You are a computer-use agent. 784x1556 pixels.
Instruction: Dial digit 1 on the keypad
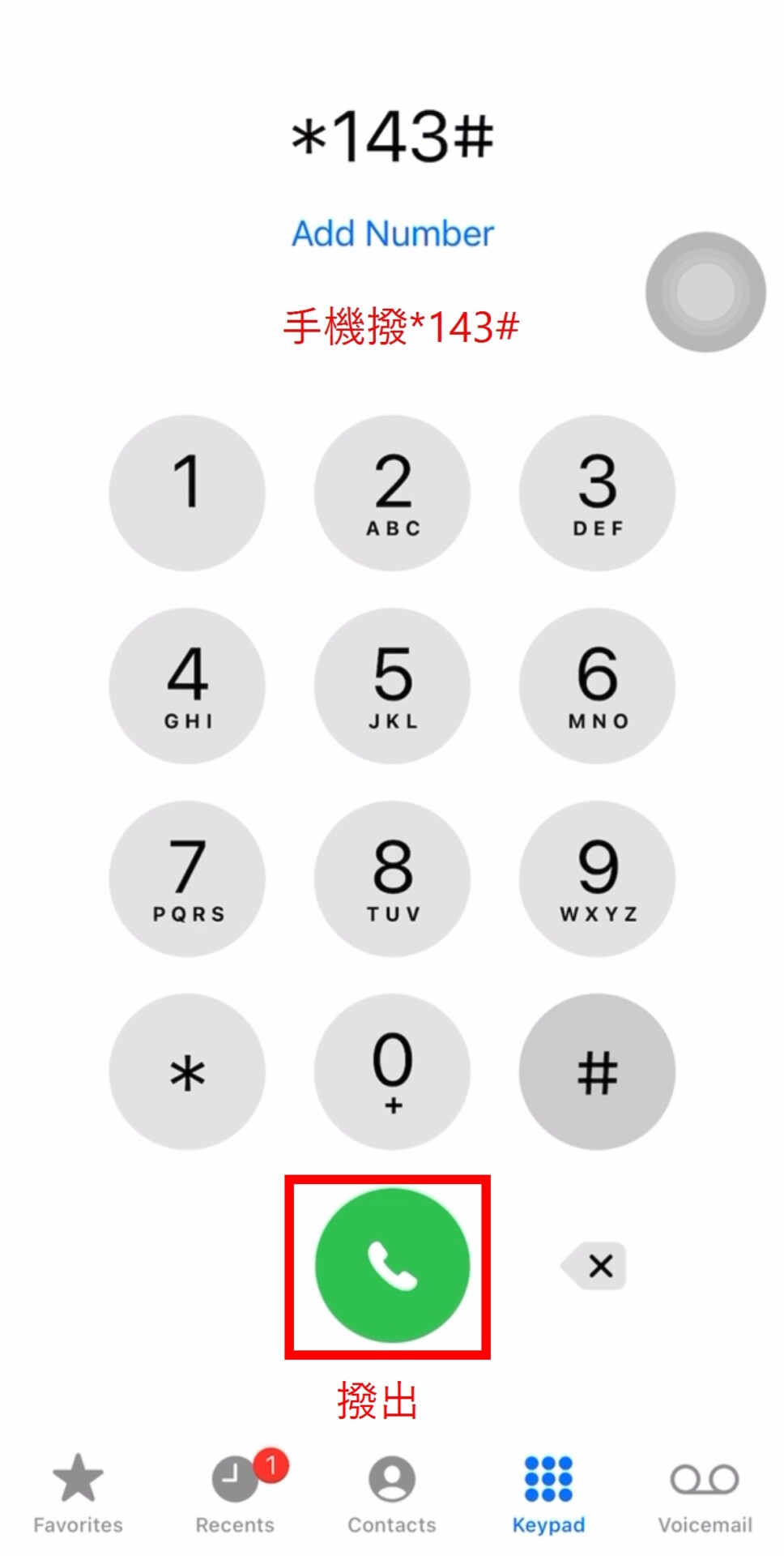pyautogui.click(x=187, y=493)
